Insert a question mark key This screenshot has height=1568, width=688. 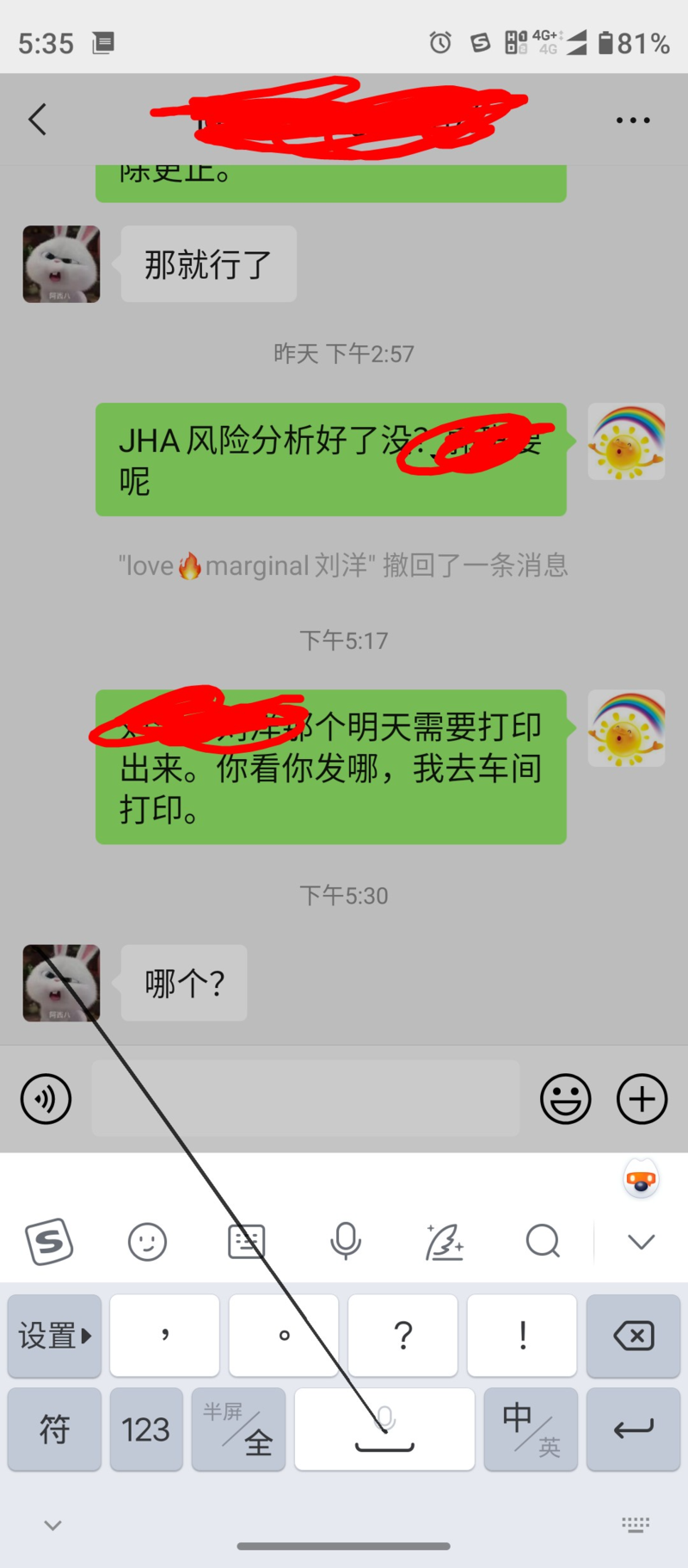click(402, 1336)
